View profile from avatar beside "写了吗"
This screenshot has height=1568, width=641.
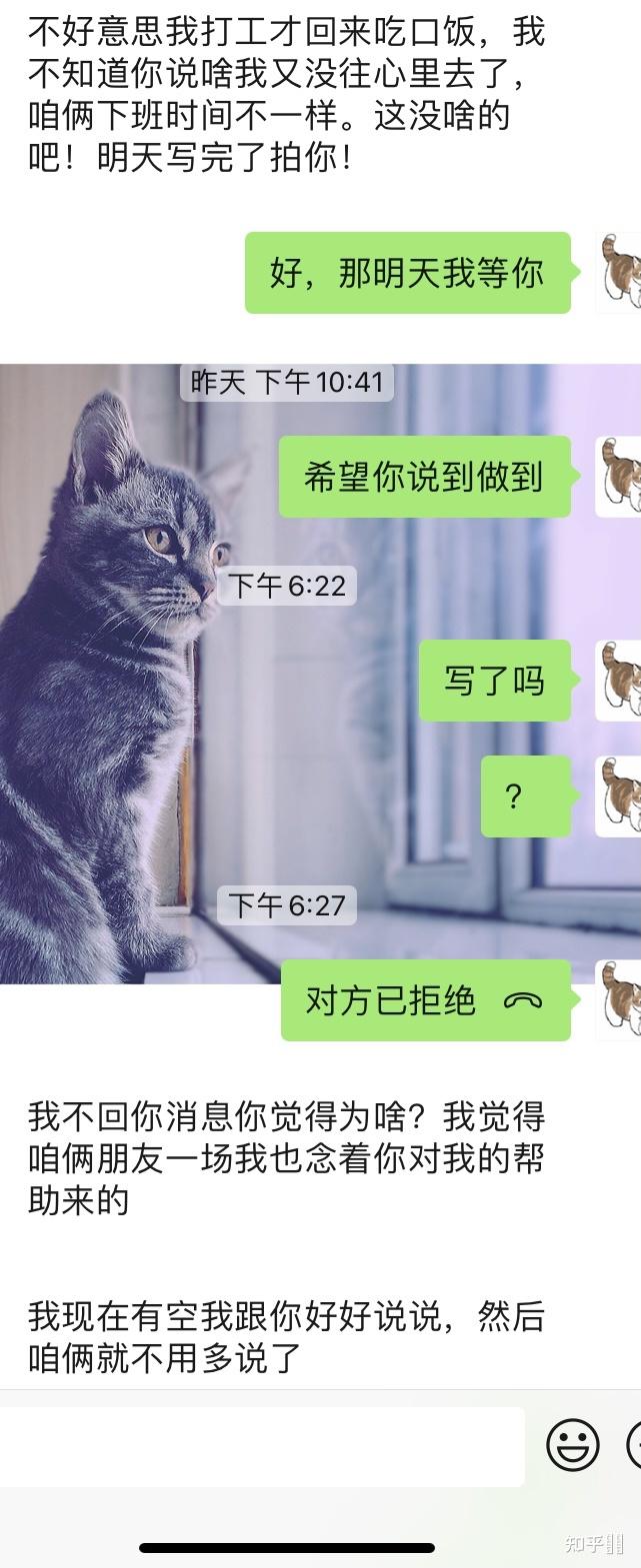[x=619, y=681]
